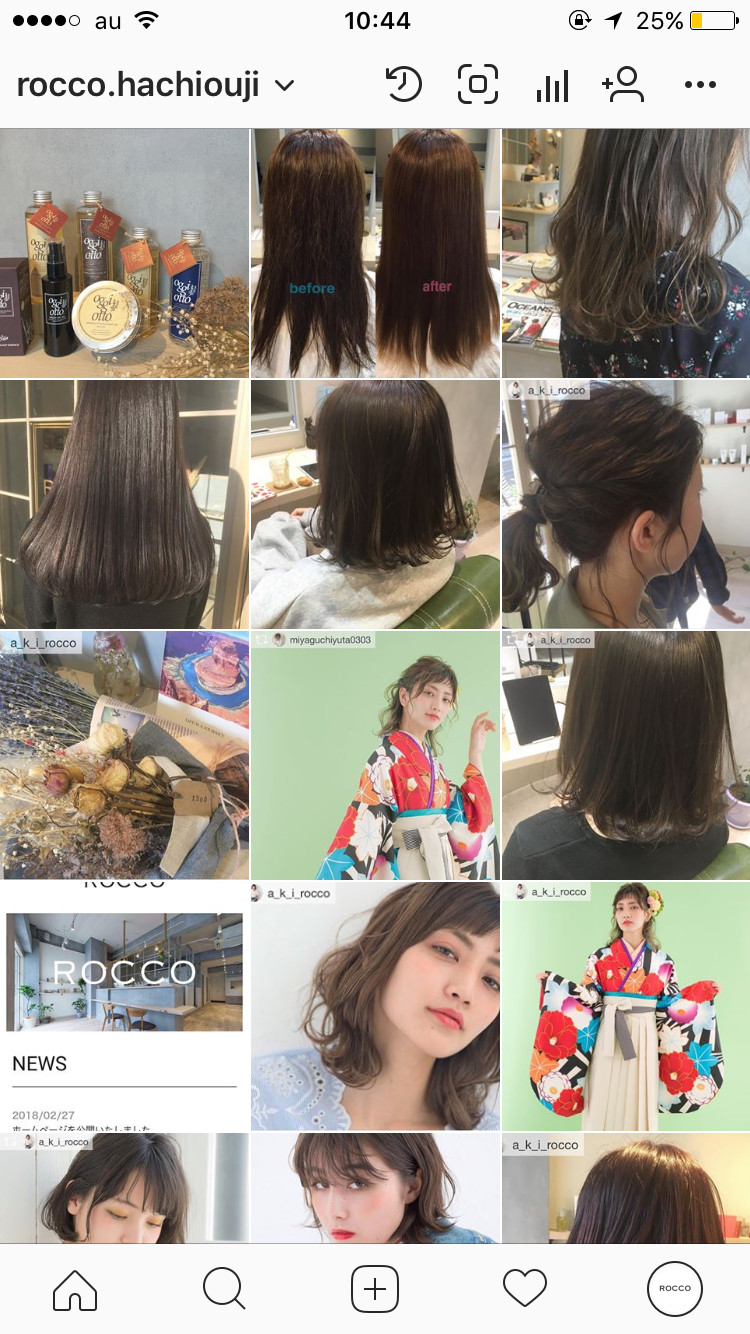Viewport: 750px width, 1334px height.
Task: Open the miyaguchiyuta0303 kimono repost
Action: [375, 755]
